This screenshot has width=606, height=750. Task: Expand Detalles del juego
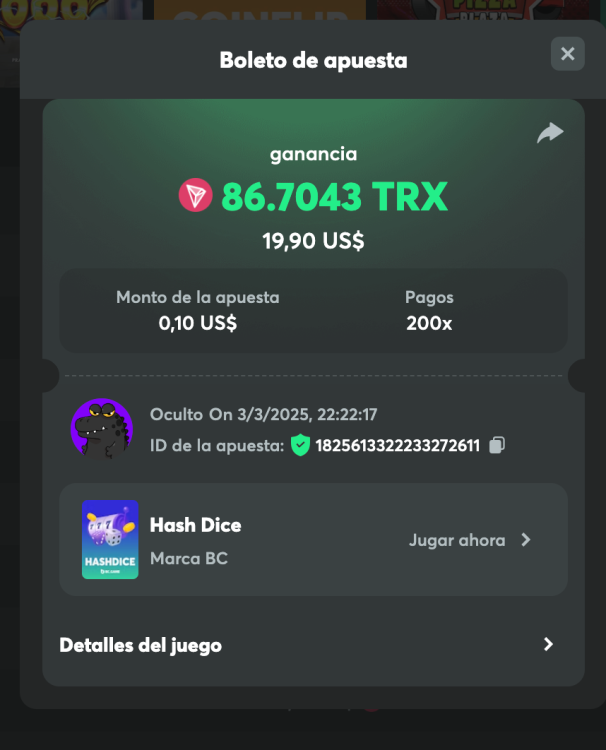(548, 645)
